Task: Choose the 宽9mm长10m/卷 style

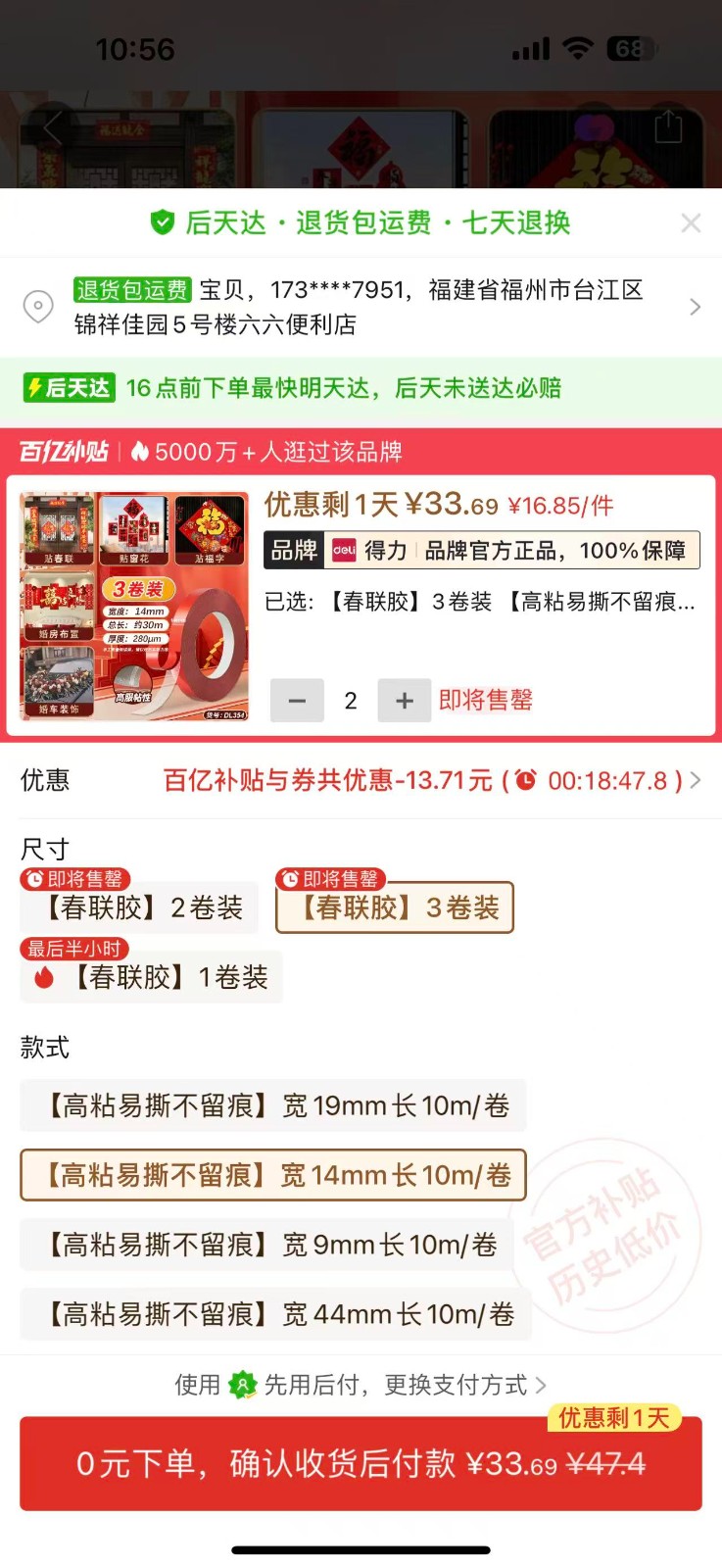Action: click(267, 1245)
